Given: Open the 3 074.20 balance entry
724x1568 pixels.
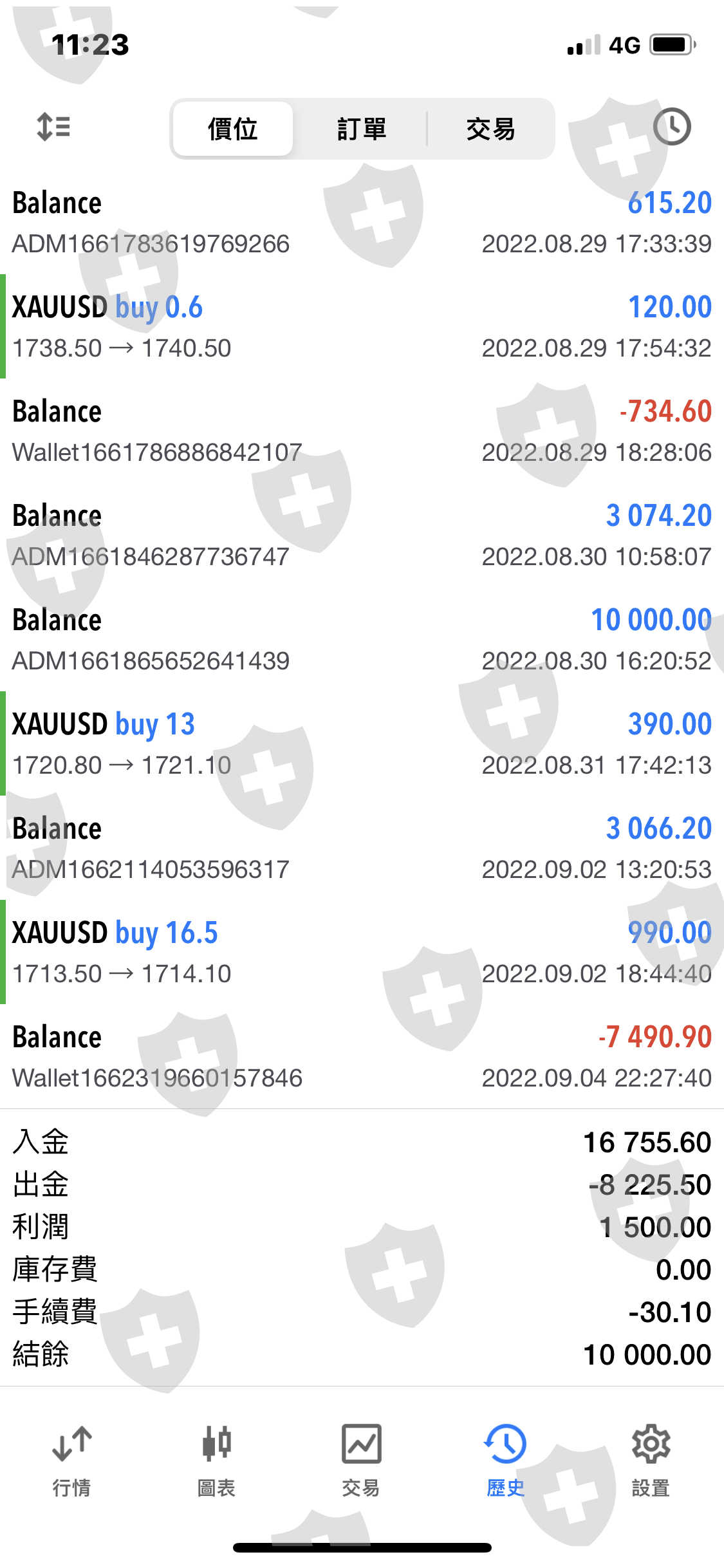Looking at the screenshot, I should pos(362,535).
